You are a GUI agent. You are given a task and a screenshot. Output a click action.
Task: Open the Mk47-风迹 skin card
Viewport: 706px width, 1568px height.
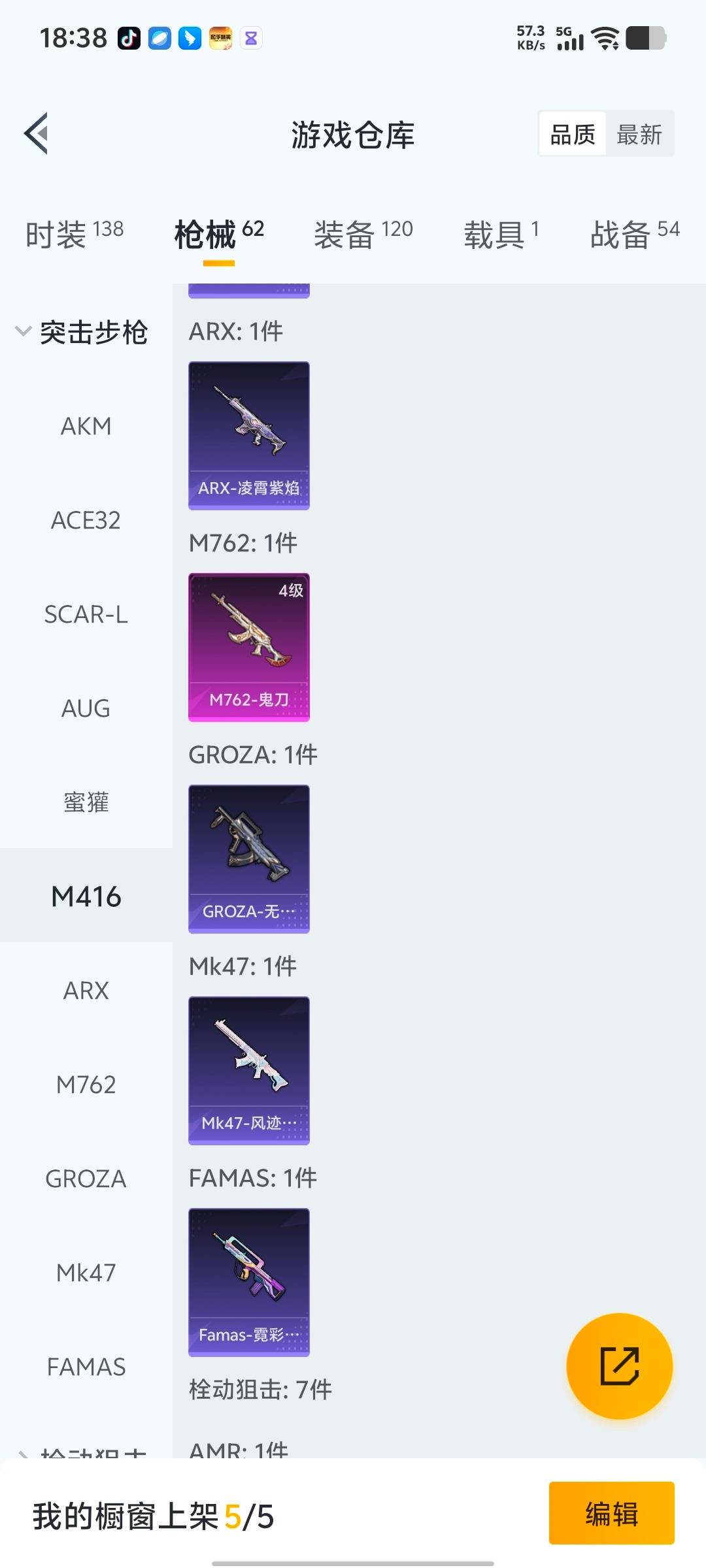tap(248, 1070)
